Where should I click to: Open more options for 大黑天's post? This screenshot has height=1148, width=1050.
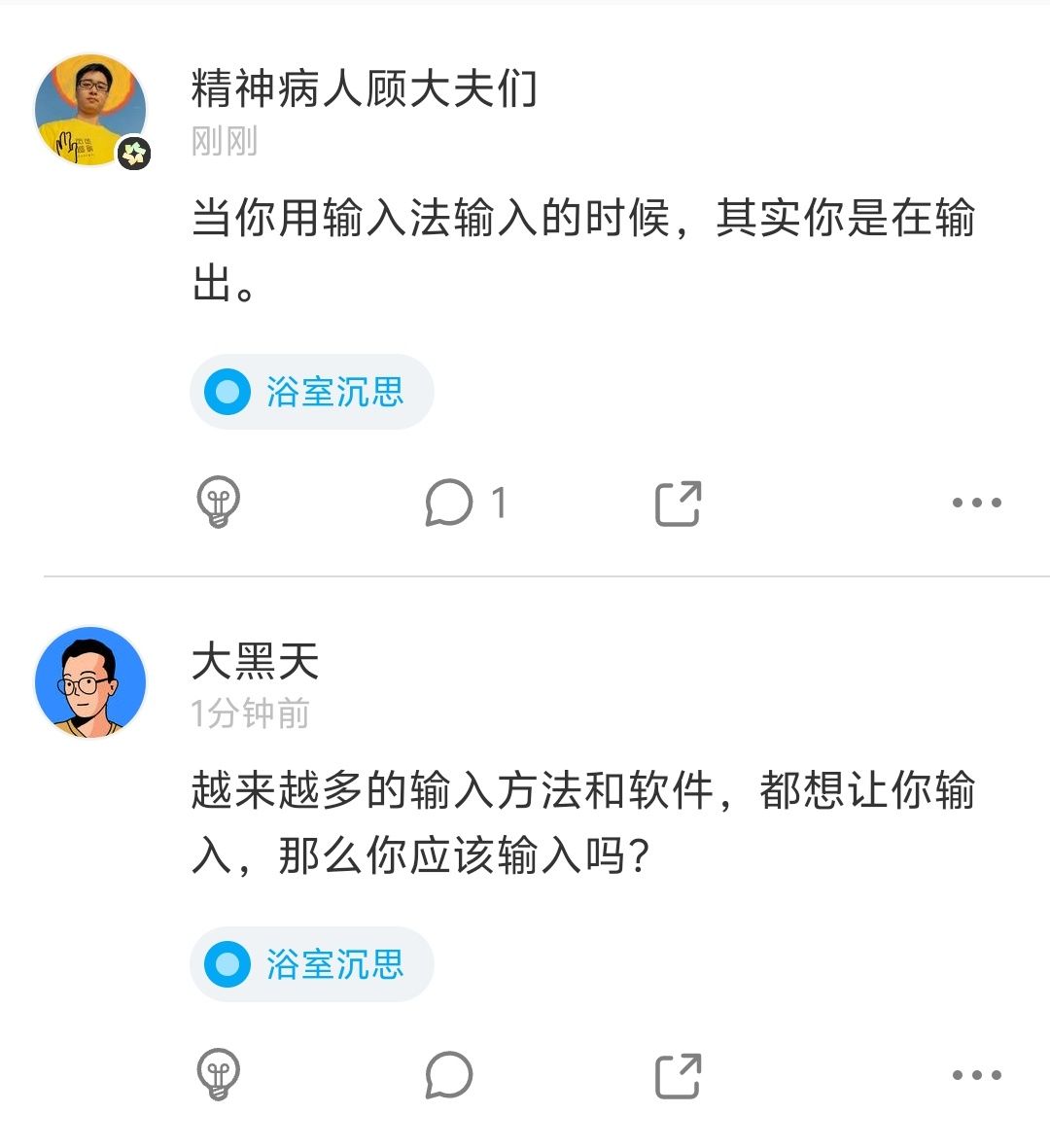[976, 1075]
